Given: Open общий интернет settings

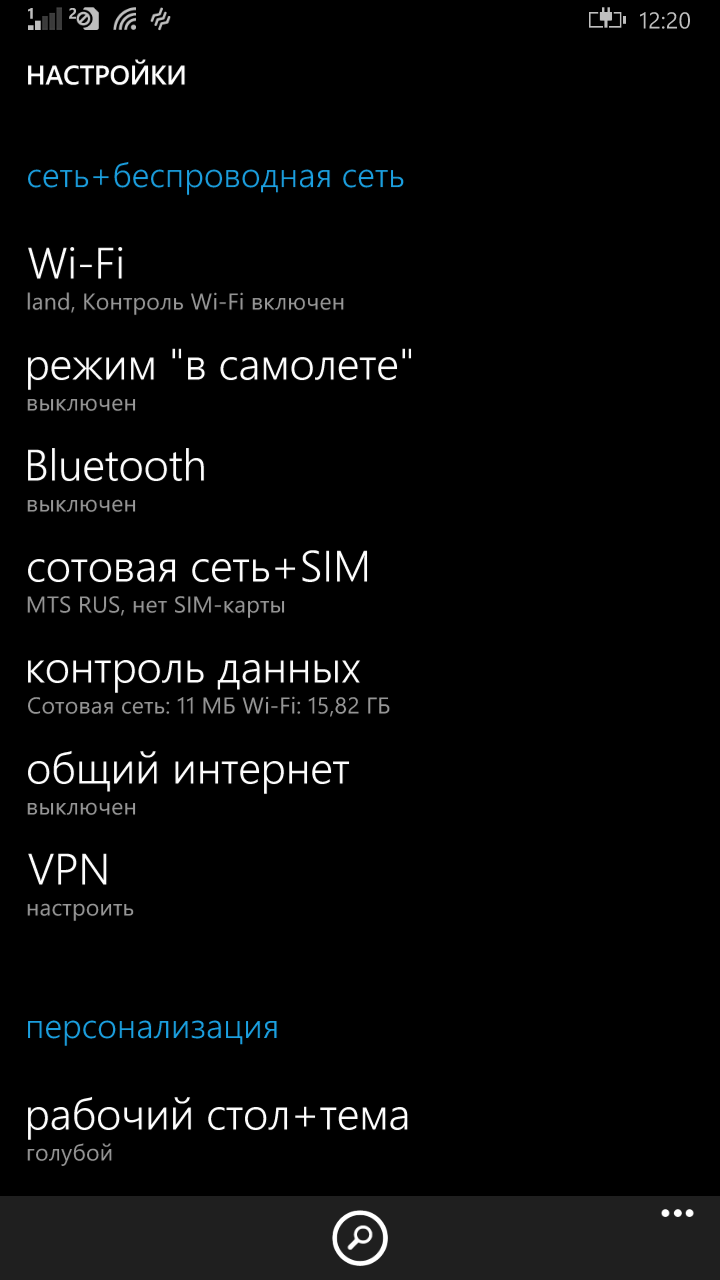Looking at the screenshot, I should pos(188,770).
